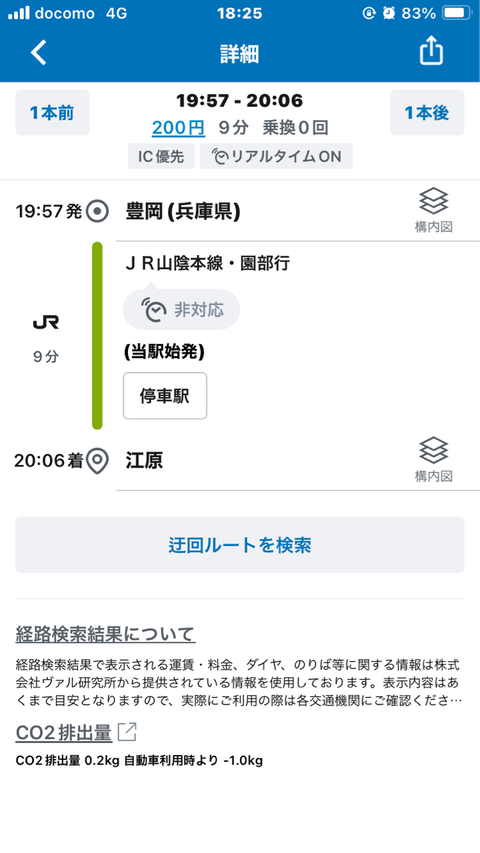View stops with the 停車駅 button
480x853 pixels.
coord(165,396)
